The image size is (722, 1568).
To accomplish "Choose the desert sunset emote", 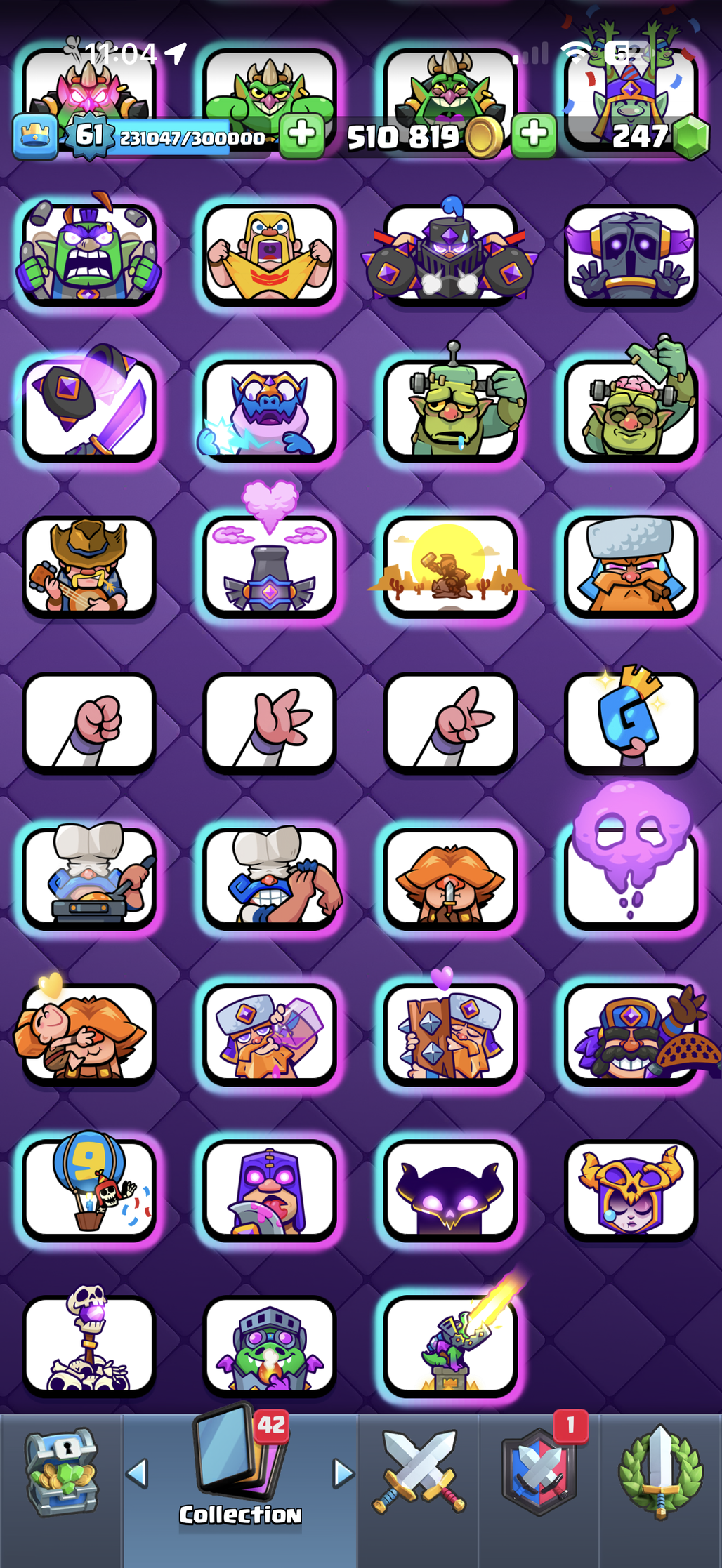I will pyautogui.click(x=450, y=567).
